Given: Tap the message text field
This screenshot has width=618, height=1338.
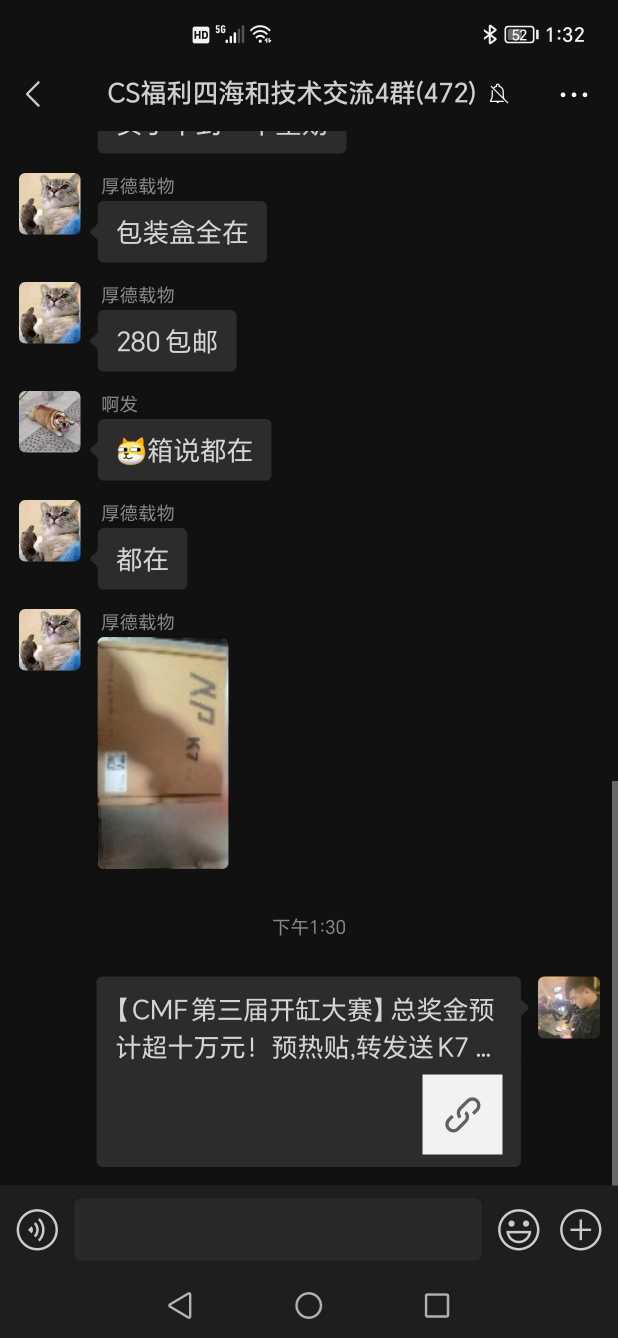Looking at the screenshot, I should coord(277,1229).
